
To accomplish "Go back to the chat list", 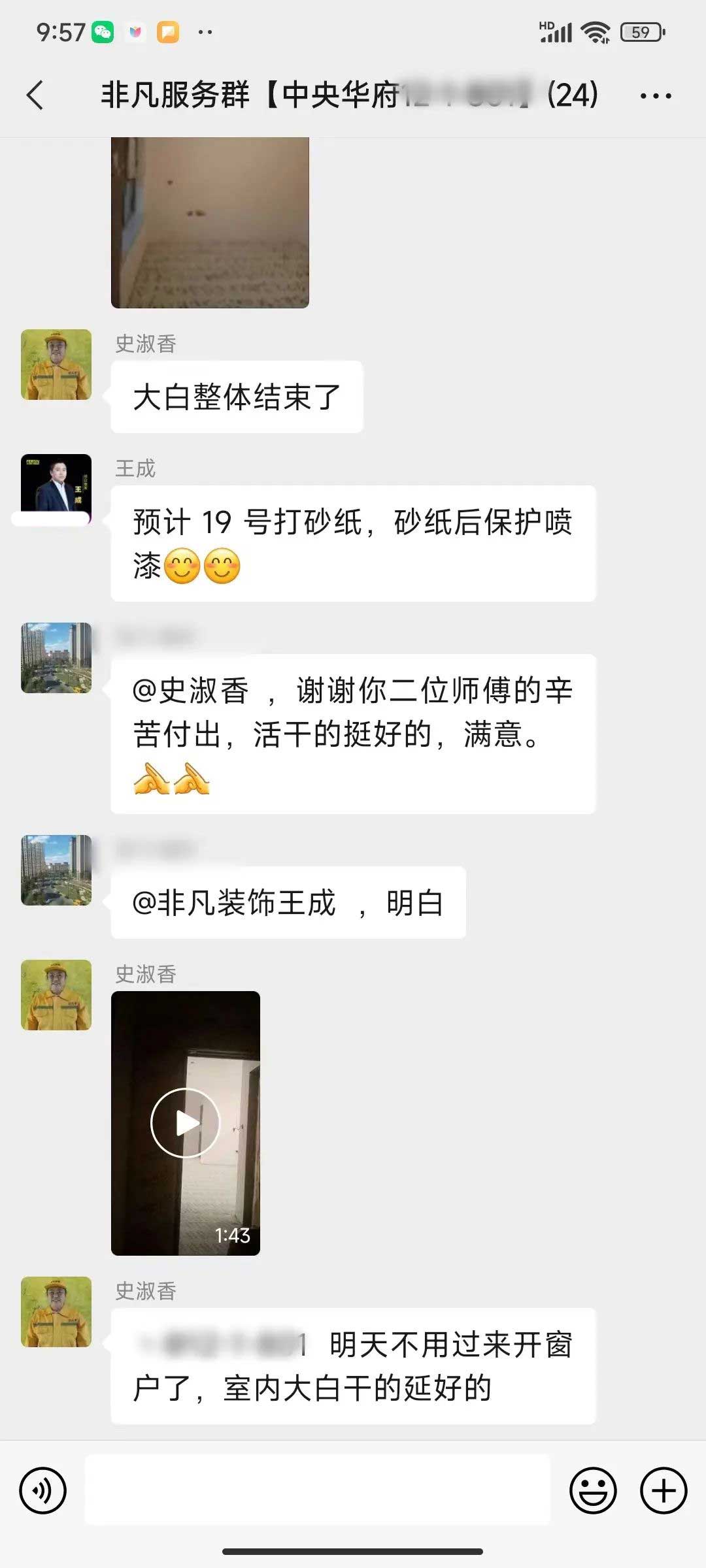I will pos(36,95).
